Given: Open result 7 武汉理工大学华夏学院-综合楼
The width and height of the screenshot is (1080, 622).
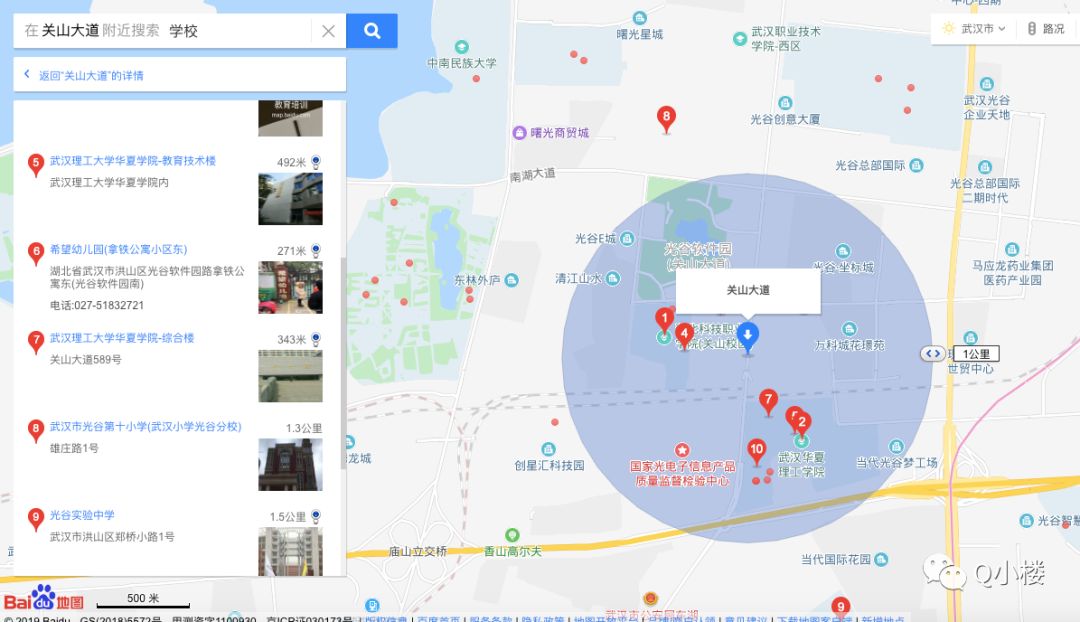Looking at the screenshot, I should tap(122, 338).
